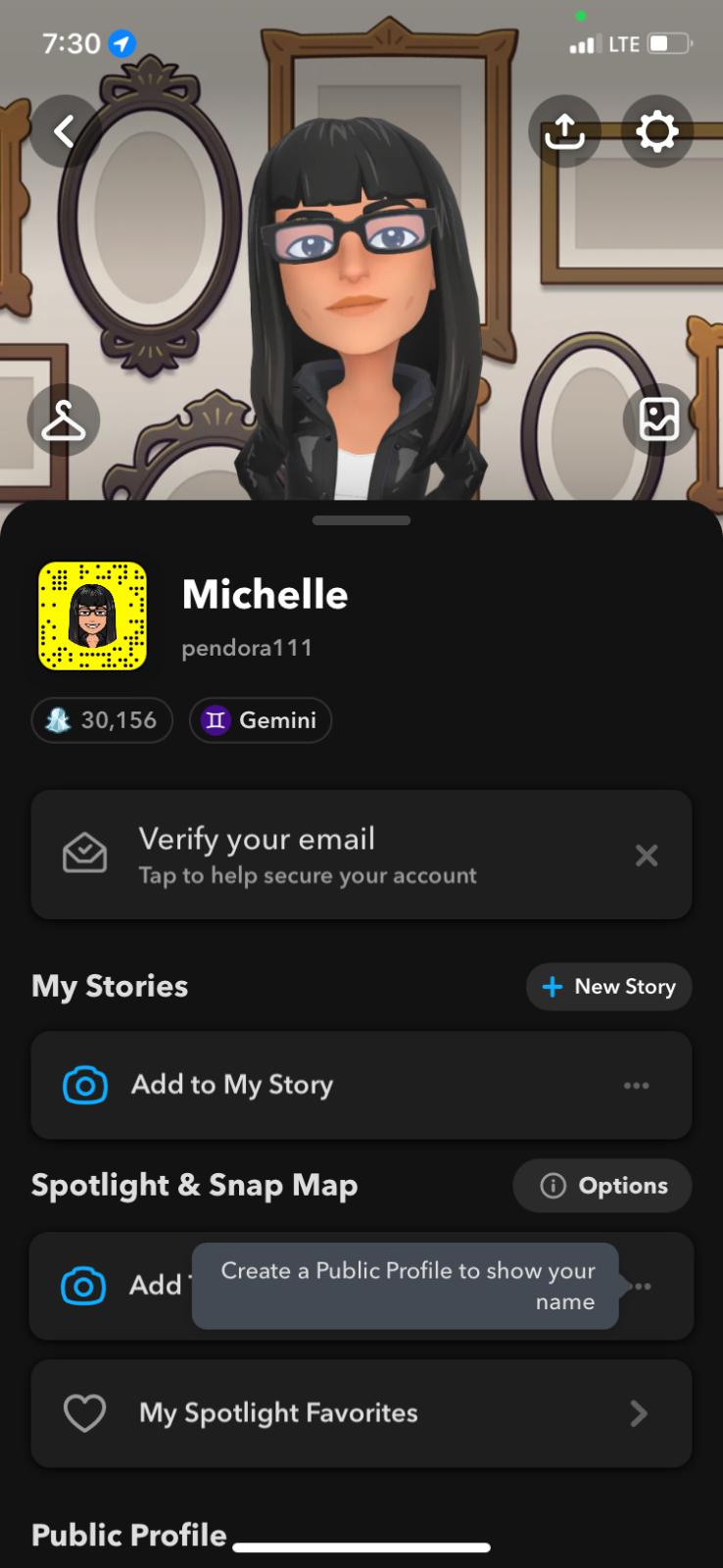Change profile background with image icon
This screenshot has height=1568, width=723.
[658, 420]
